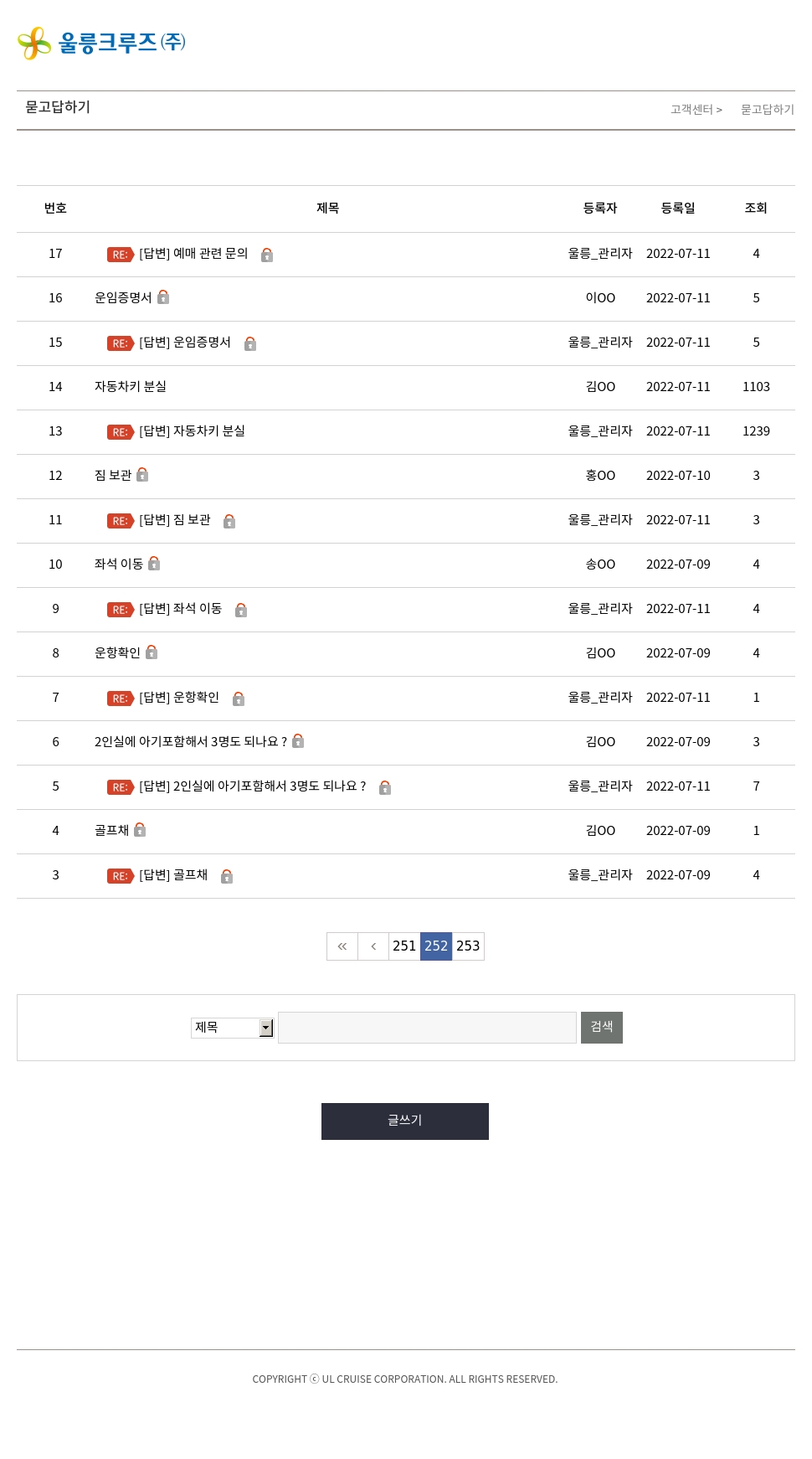Open the post titled 골프채

click(111, 831)
